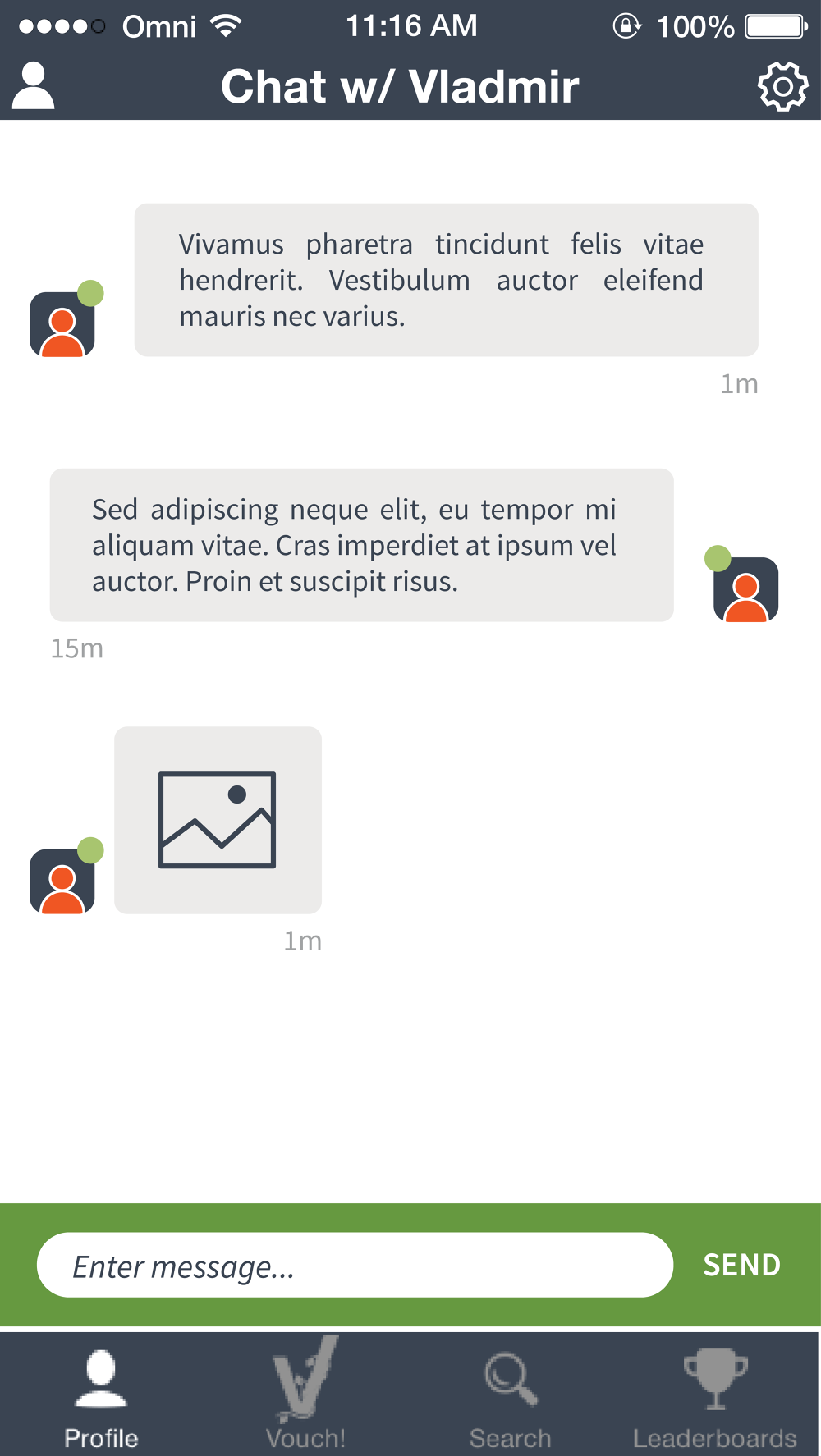Open the settings gear icon
821x1456 pixels.
tap(782, 86)
